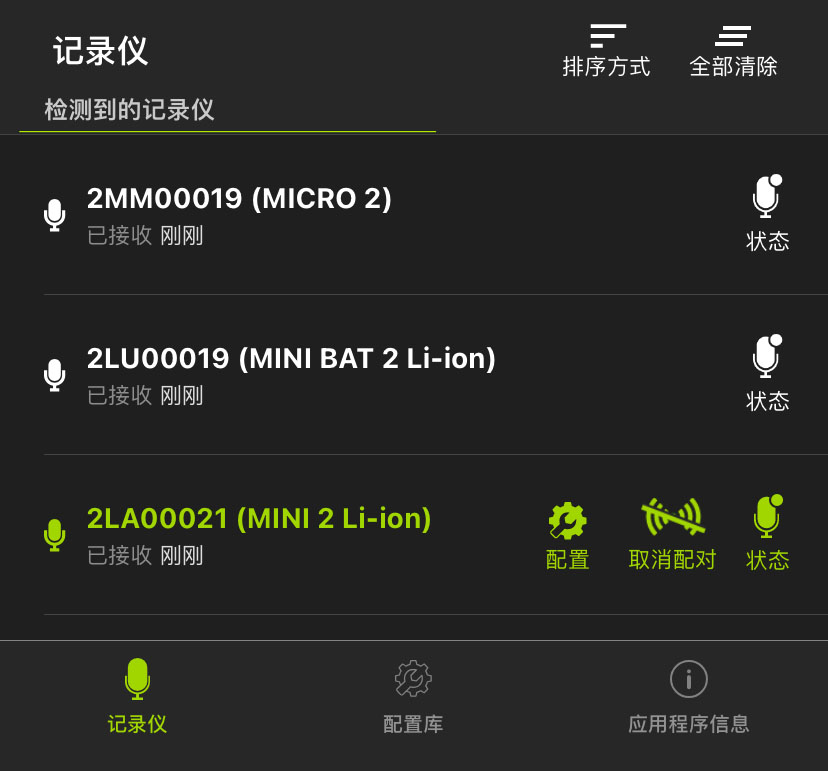Viewport: 828px width, 771px height.
Task: Open the 应用程序信息 tab
Action: pos(688,697)
